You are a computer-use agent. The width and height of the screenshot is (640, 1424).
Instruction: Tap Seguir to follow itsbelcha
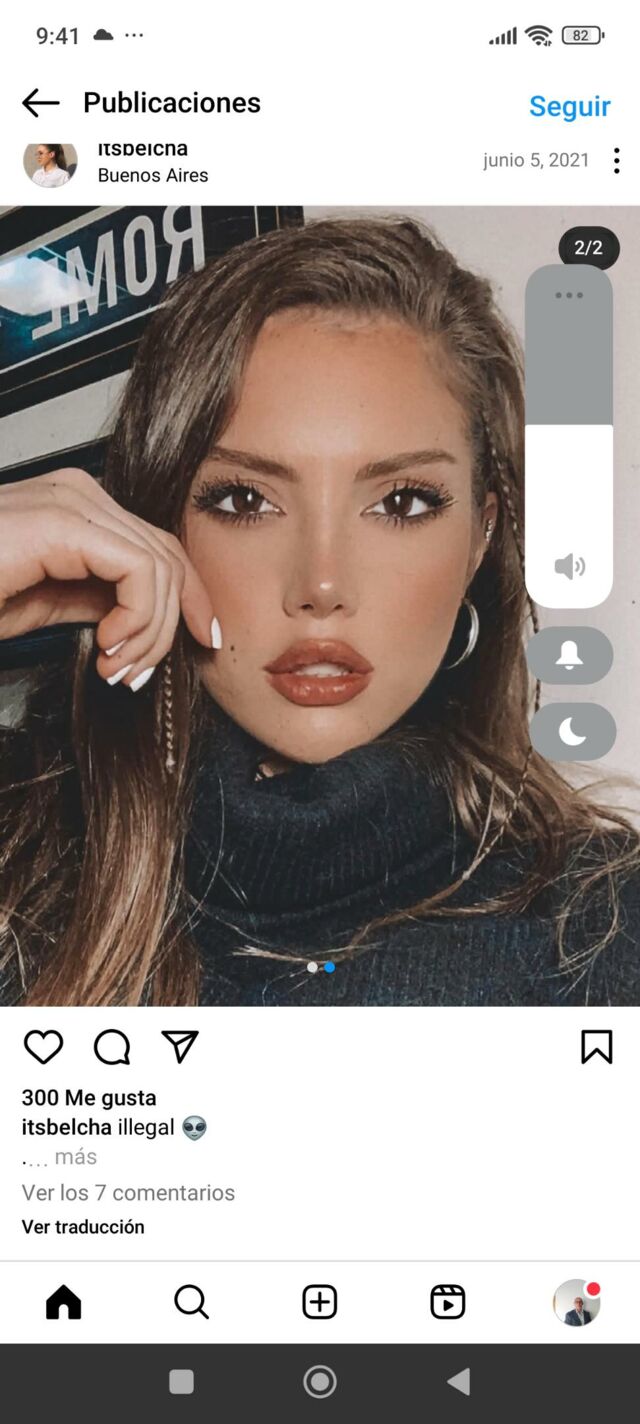pyautogui.click(x=569, y=106)
